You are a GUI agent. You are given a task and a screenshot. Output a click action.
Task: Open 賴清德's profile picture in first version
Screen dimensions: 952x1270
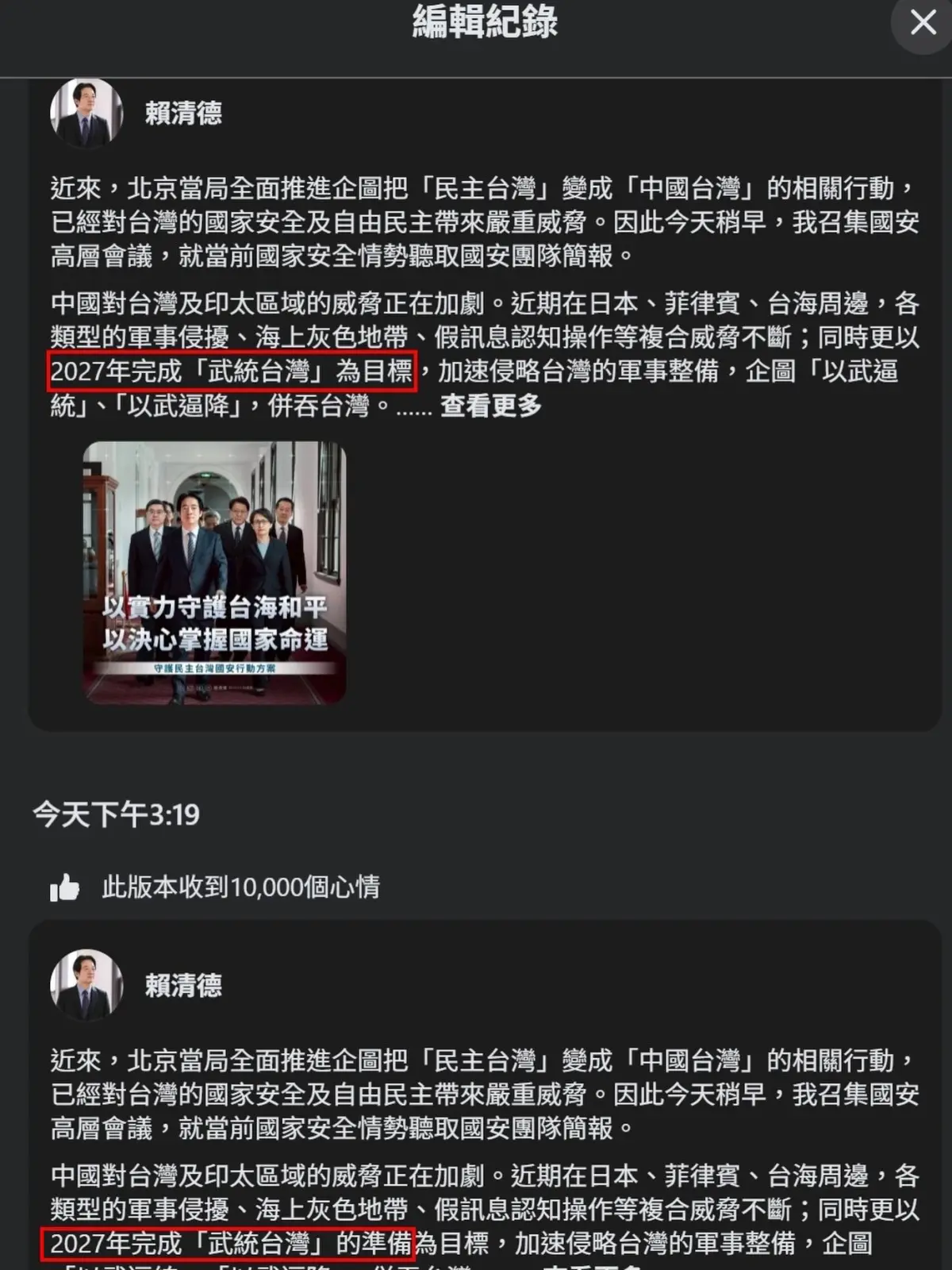click(x=86, y=115)
